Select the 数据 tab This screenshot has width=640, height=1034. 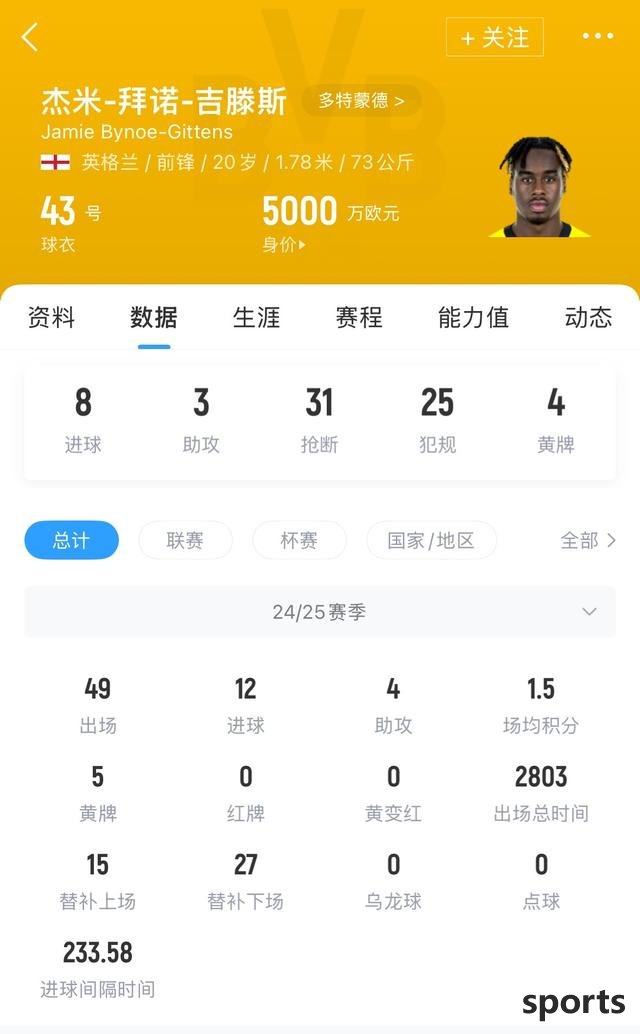point(154,318)
